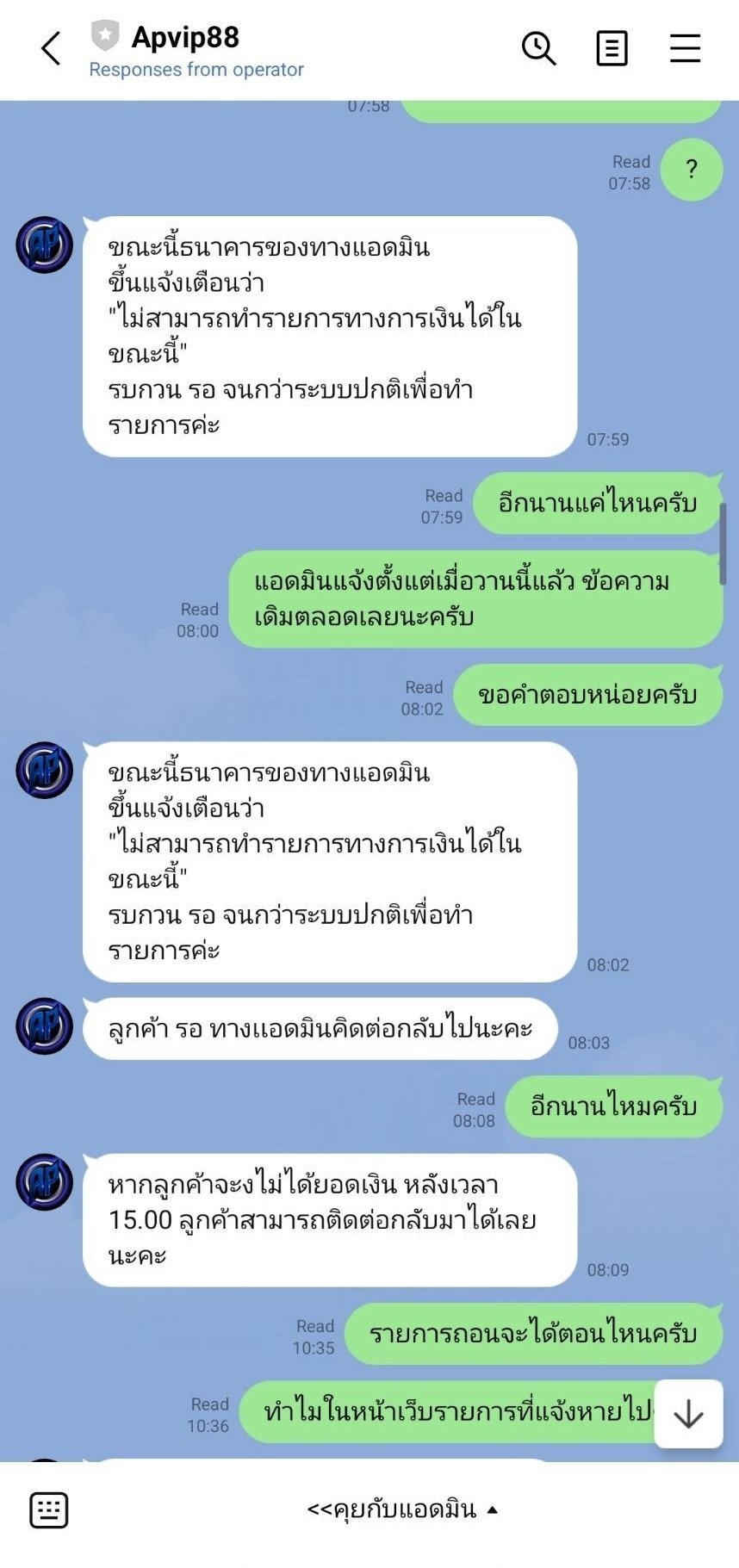Go back from the Apvip88 chat
Image resolution: width=739 pixels, height=1568 pixels.
52,48
